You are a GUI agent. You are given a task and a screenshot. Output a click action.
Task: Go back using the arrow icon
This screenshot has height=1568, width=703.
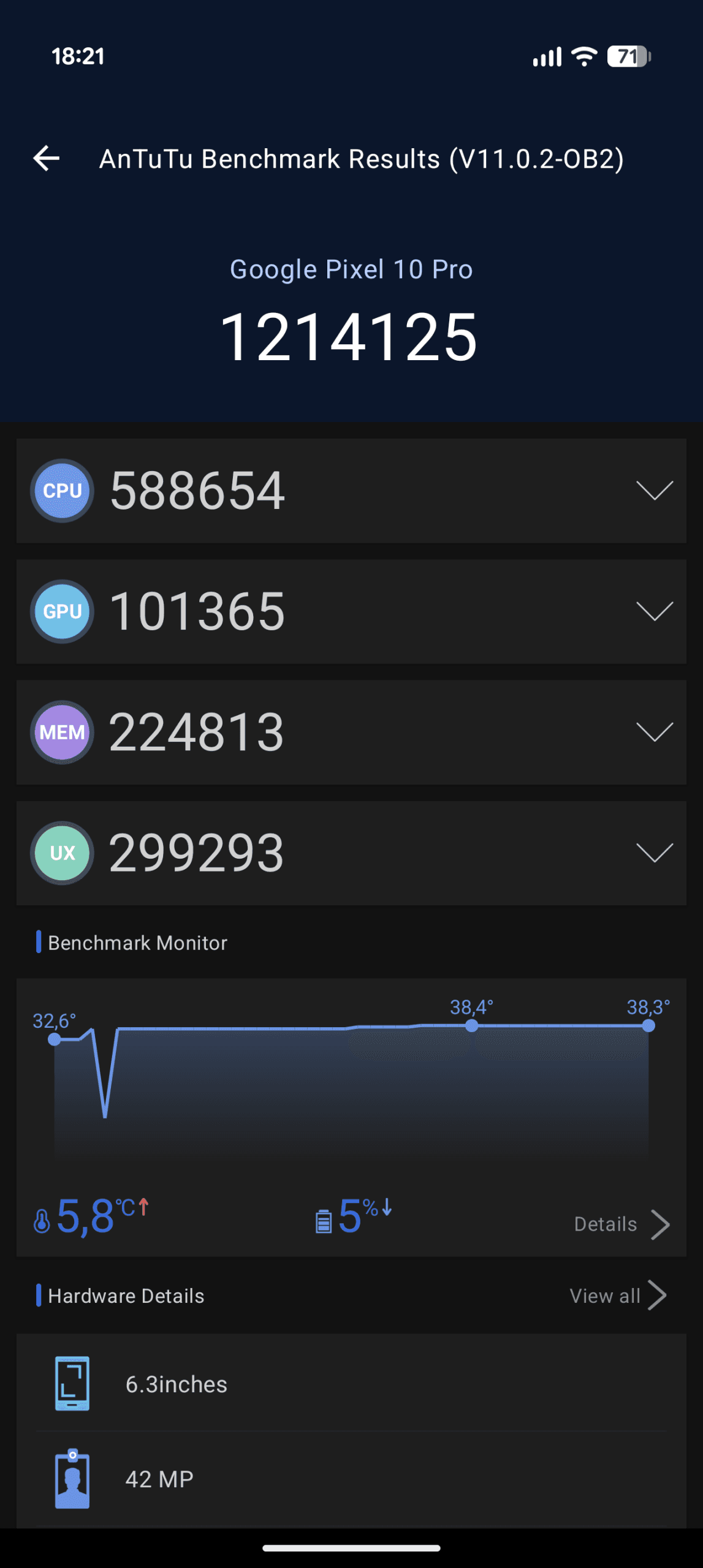point(47,159)
